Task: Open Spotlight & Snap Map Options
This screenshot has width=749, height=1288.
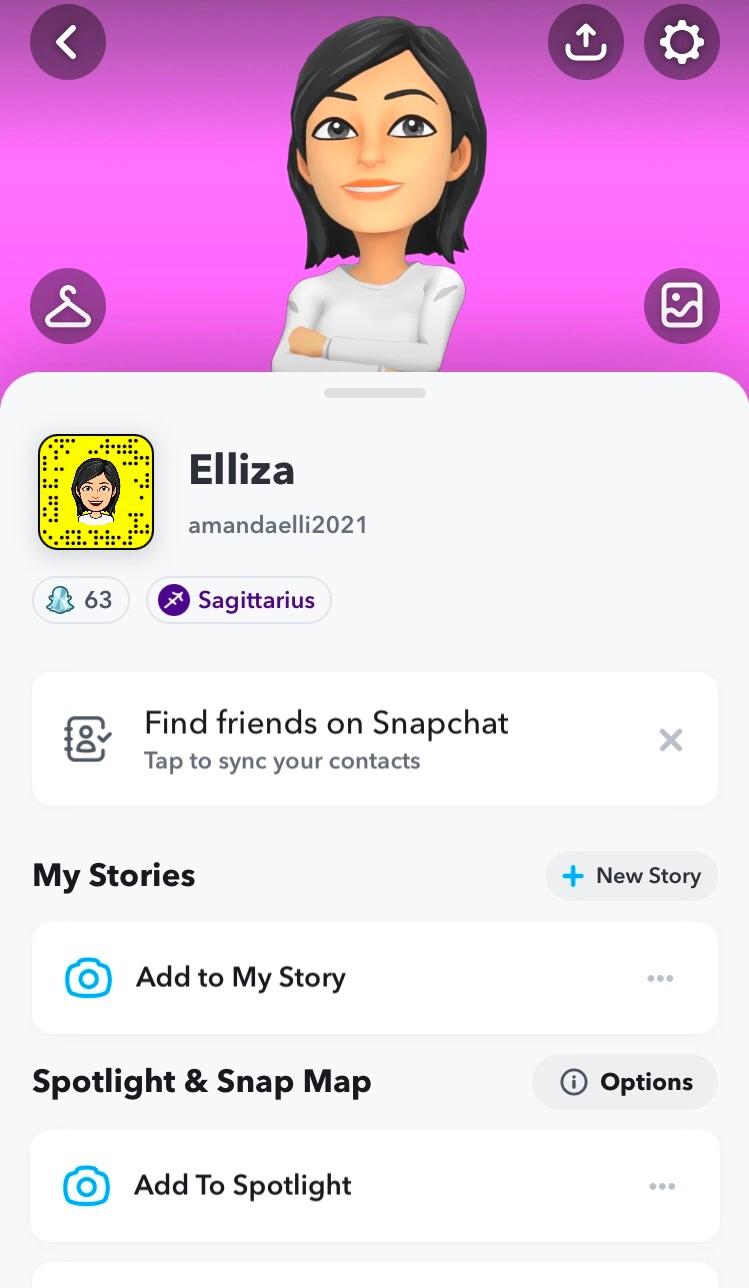Action: click(625, 1082)
